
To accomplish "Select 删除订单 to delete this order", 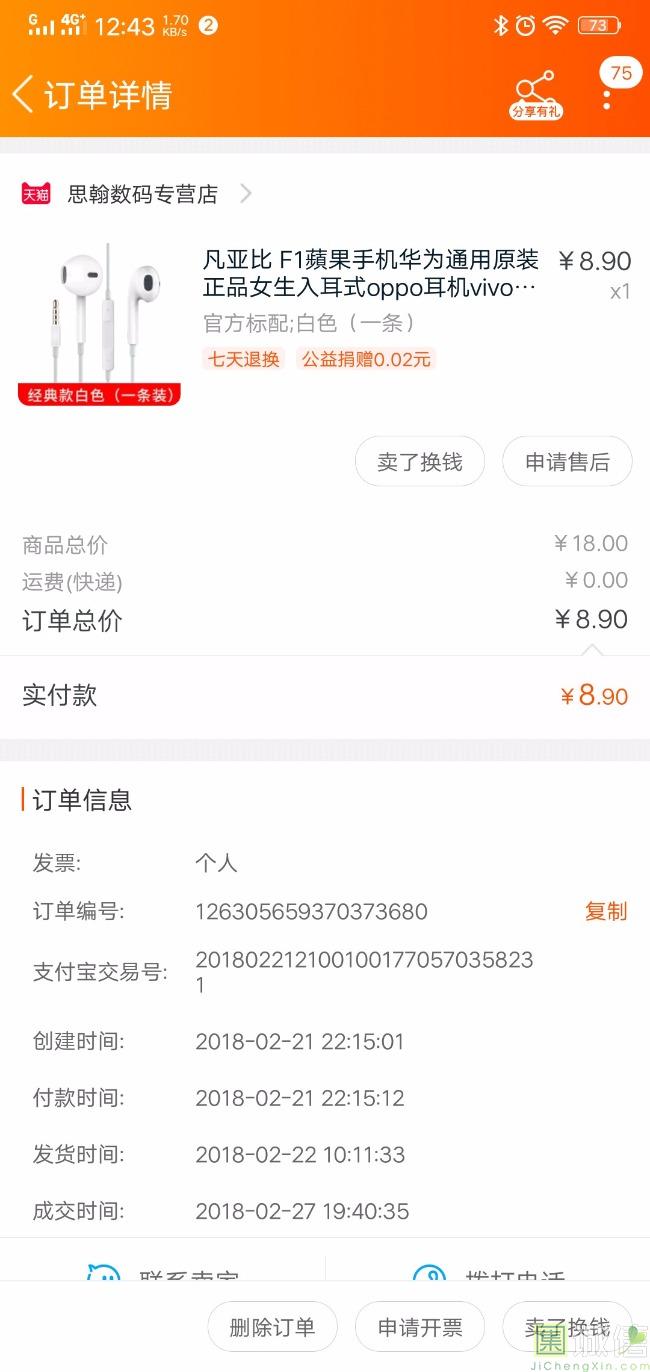I will pos(272,1327).
